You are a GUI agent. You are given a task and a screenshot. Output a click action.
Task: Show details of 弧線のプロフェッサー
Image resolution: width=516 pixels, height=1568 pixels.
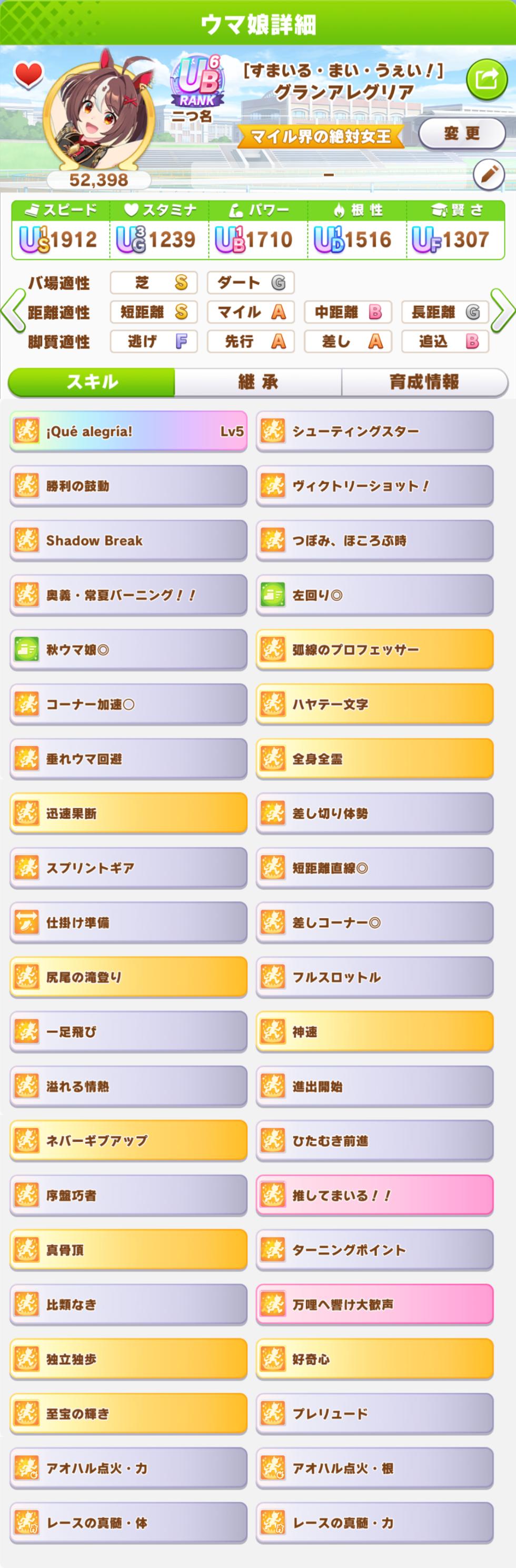[x=374, y=649]
